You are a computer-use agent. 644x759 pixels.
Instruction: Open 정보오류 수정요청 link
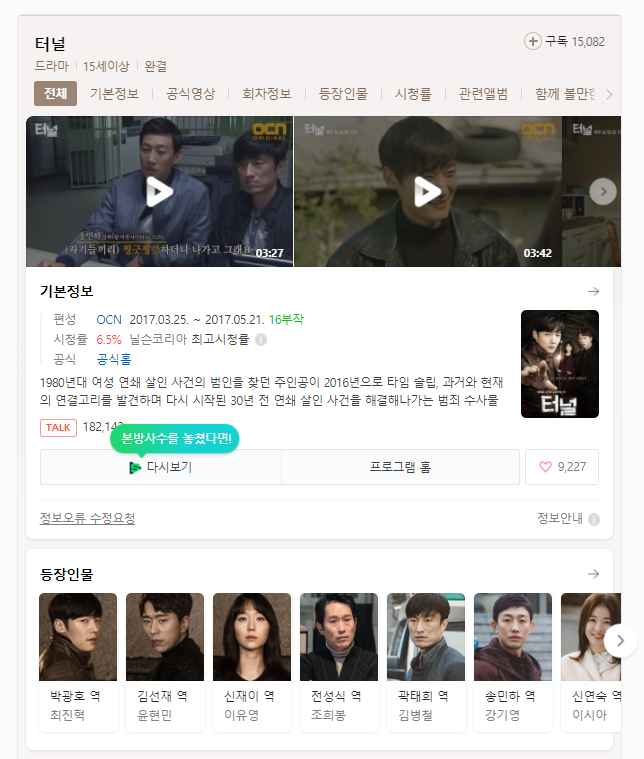(87, 518)
